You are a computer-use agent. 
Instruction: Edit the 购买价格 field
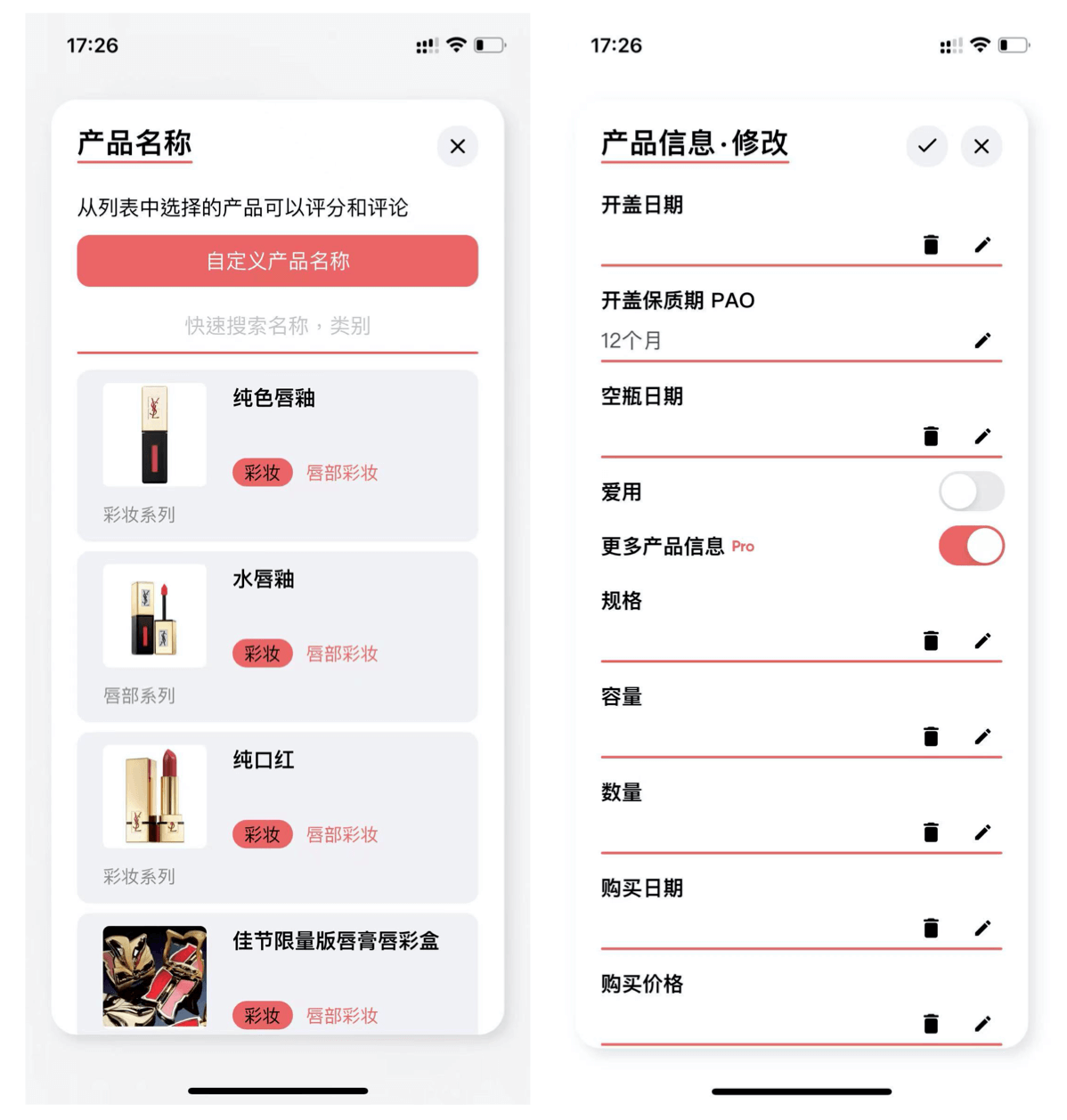click(982, 1024)
